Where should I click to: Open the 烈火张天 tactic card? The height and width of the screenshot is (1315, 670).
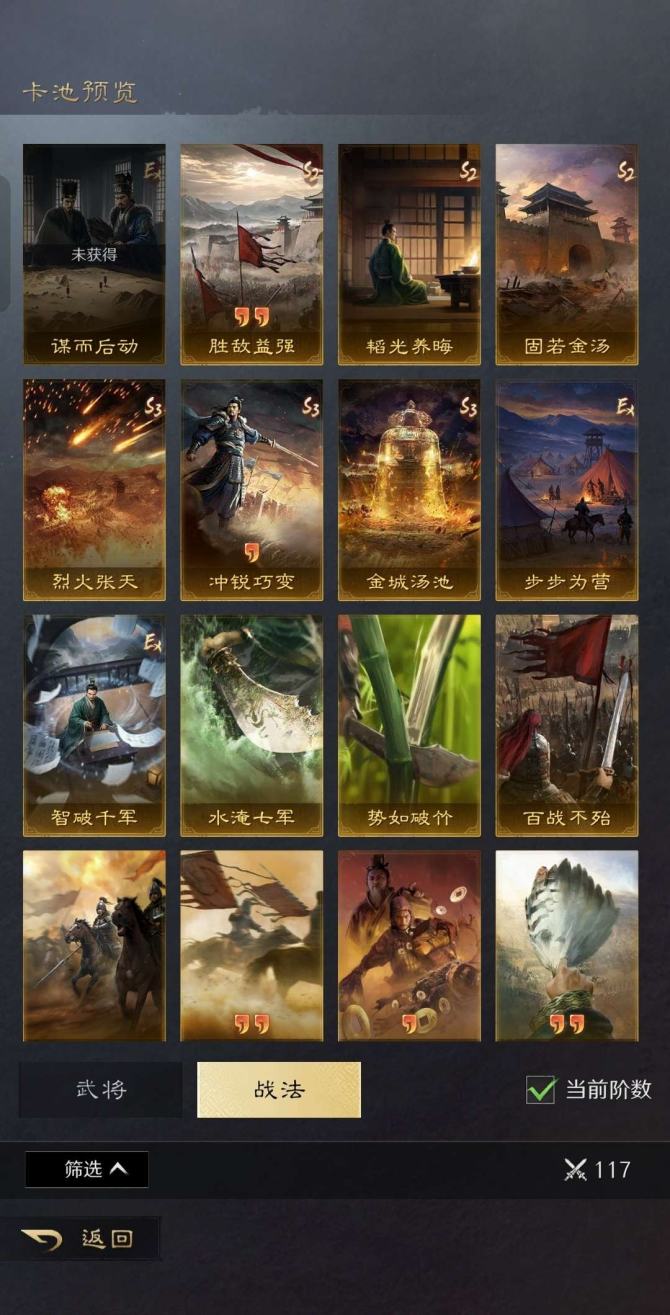coord(94,490)
